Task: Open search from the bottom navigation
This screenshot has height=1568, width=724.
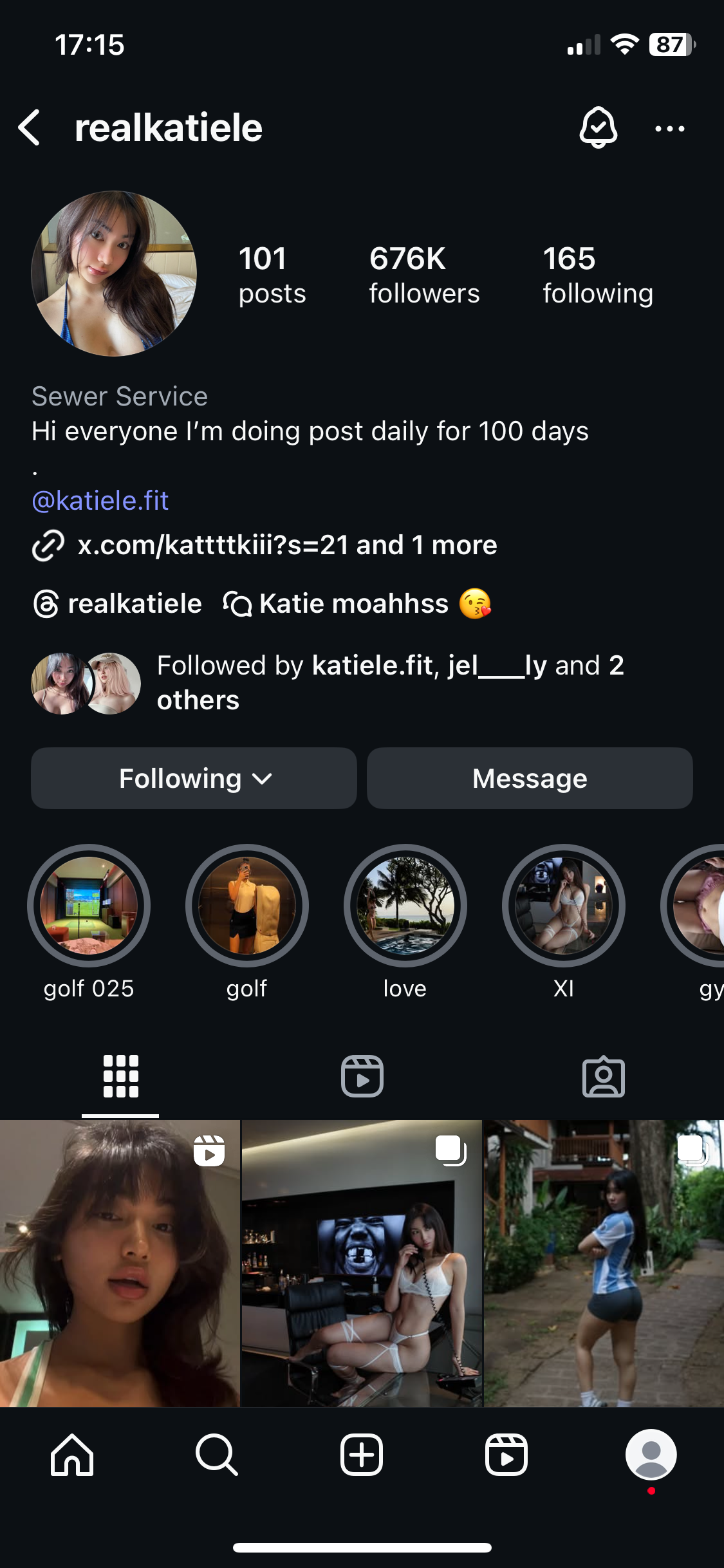Action: pyautogui.click(x=217, y=1455)
